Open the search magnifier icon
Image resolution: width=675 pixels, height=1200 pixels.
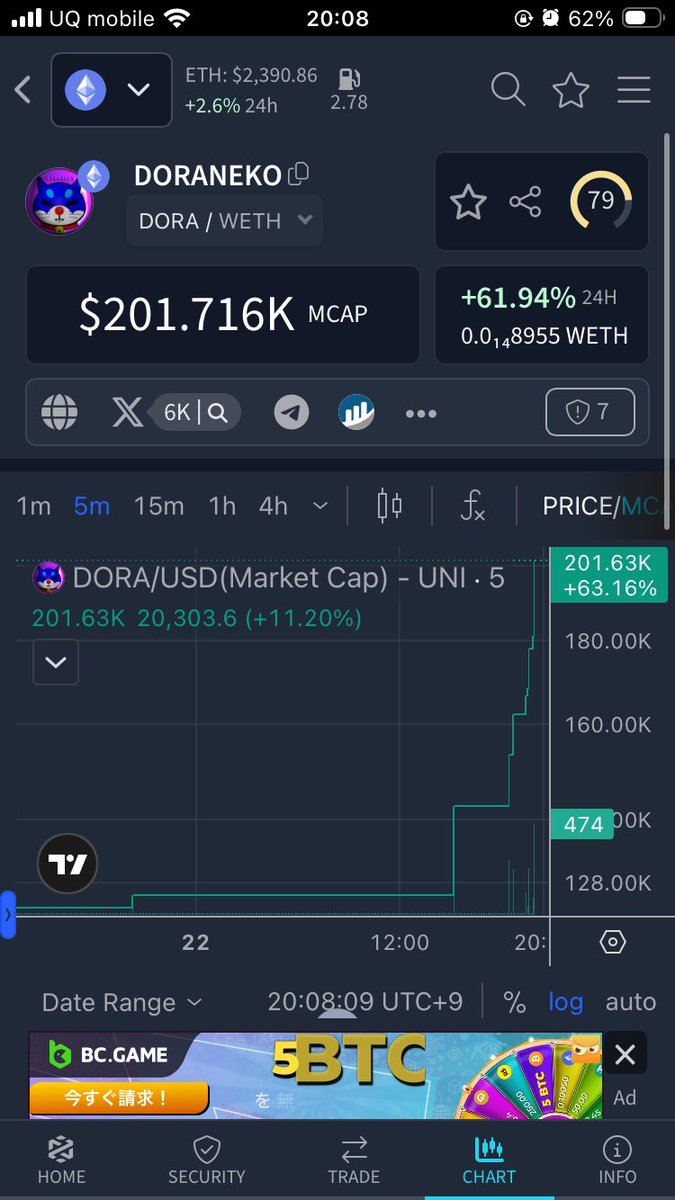(x=508, y=90)
